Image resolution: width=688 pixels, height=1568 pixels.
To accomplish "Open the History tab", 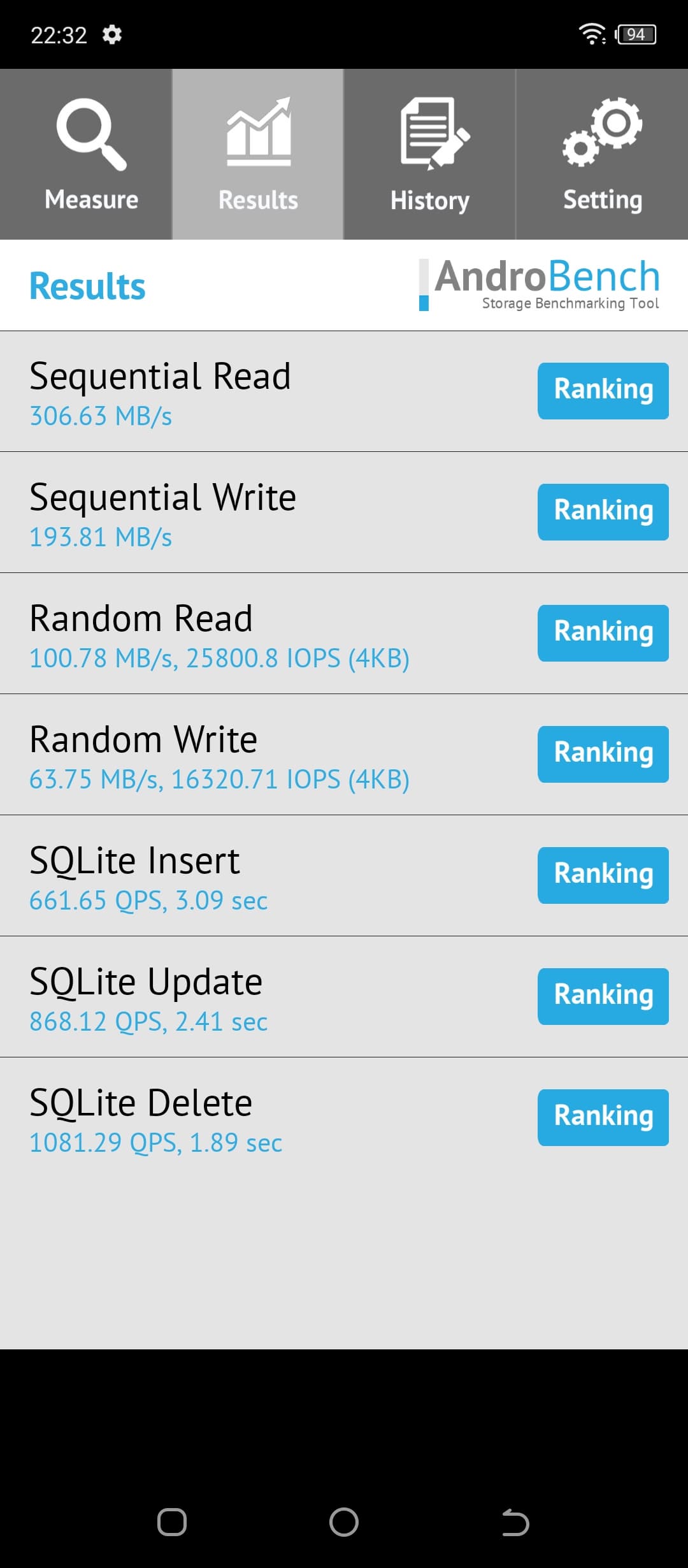I will click(x=429, y=154).
